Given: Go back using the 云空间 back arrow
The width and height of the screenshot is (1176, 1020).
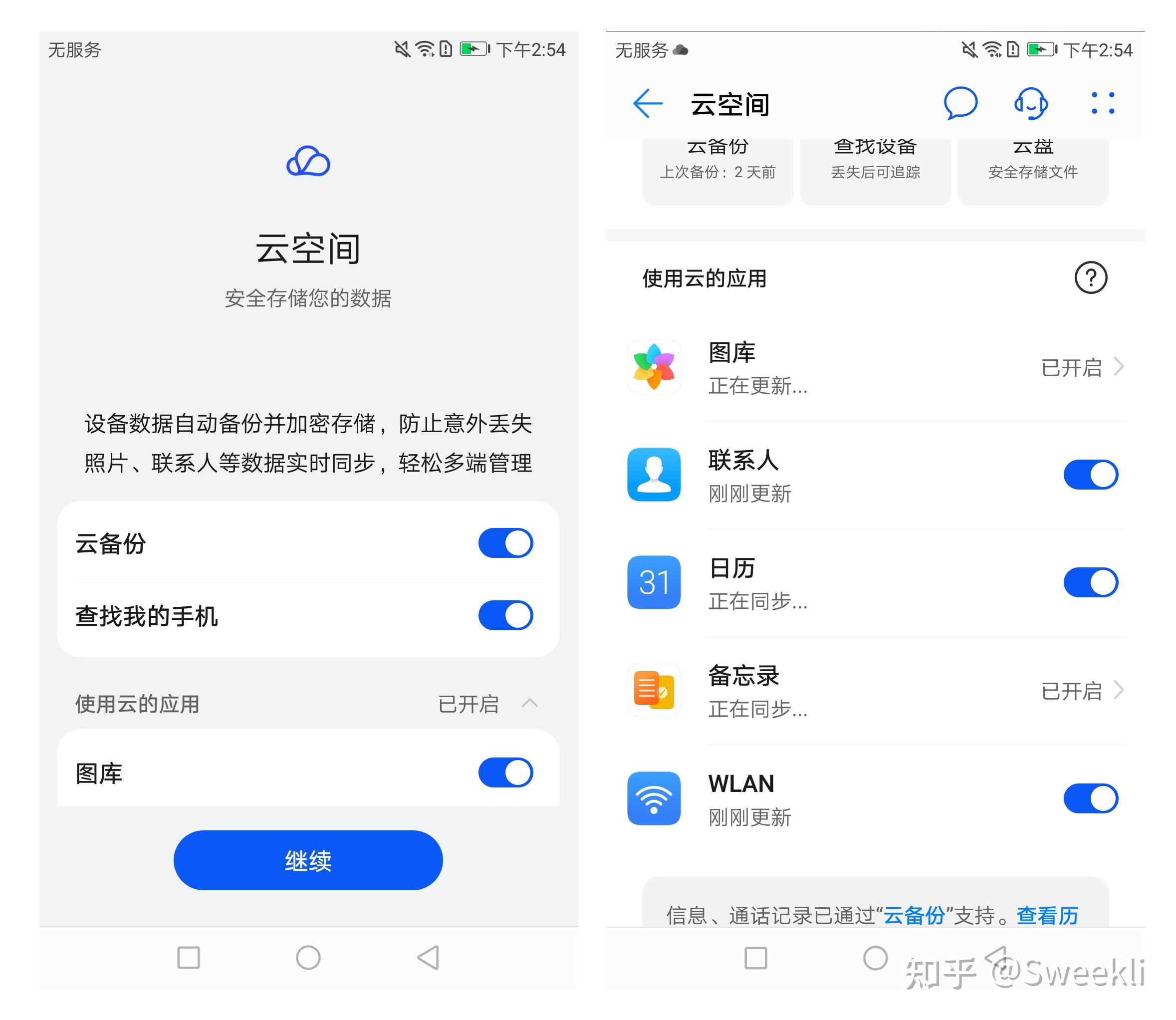Looking at the screenshot, I should tap(647, 104).
